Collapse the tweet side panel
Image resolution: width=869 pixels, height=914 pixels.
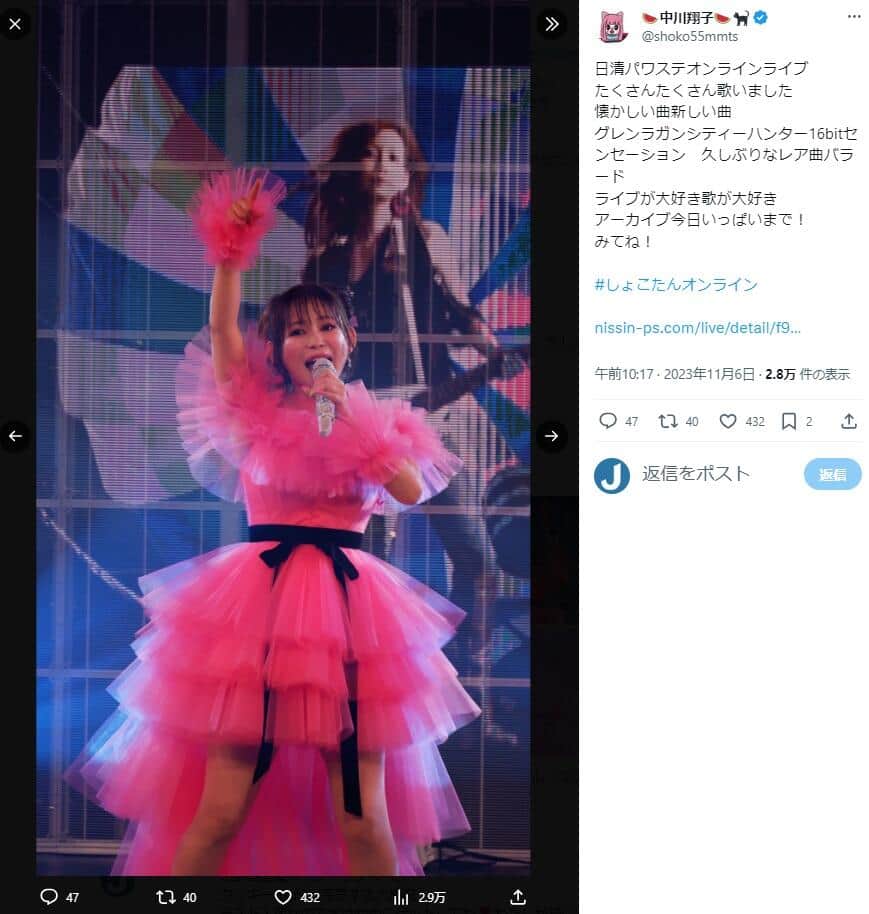(551, 24)
